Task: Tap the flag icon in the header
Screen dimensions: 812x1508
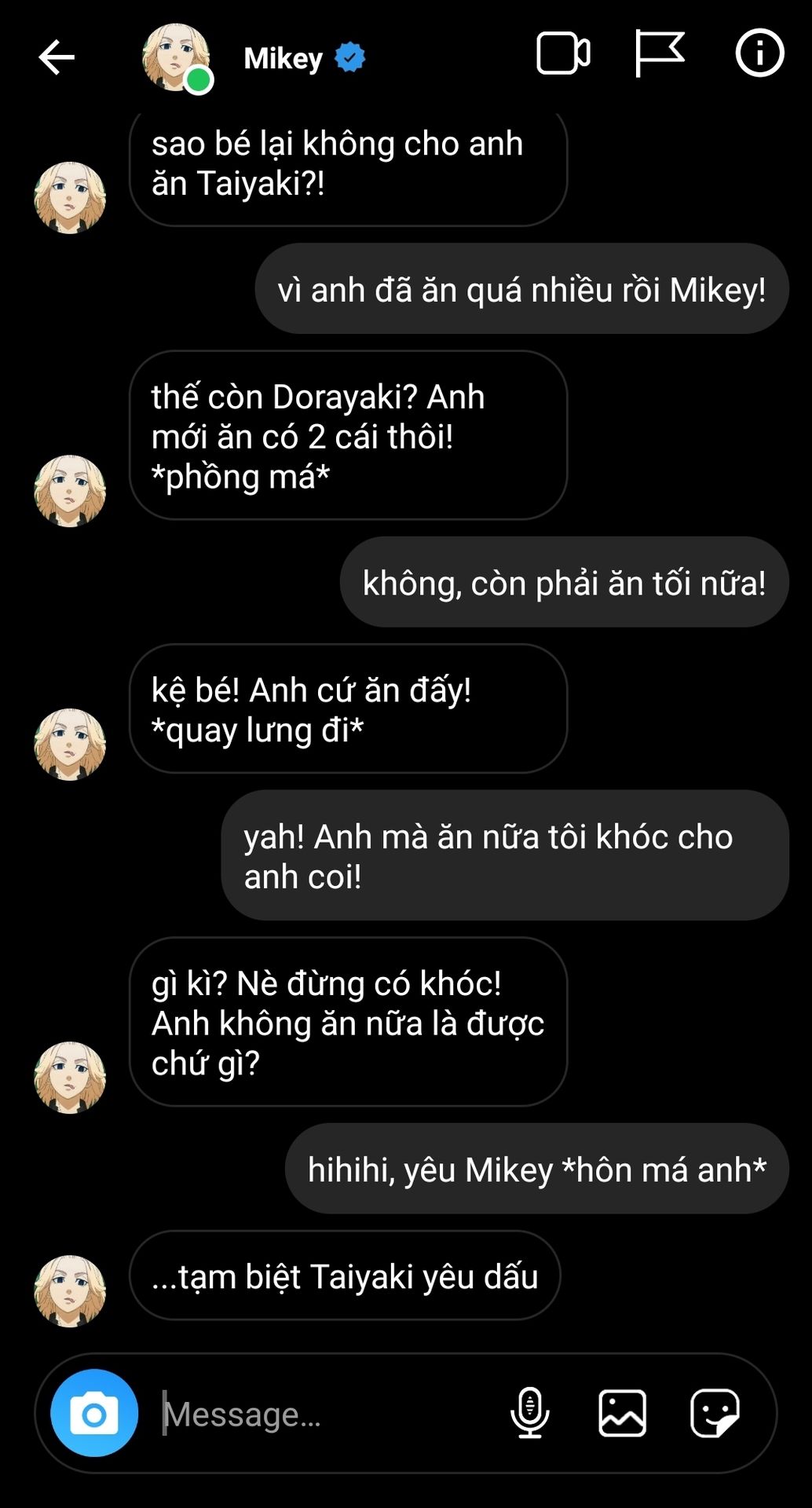Action: tap(659, 53)
